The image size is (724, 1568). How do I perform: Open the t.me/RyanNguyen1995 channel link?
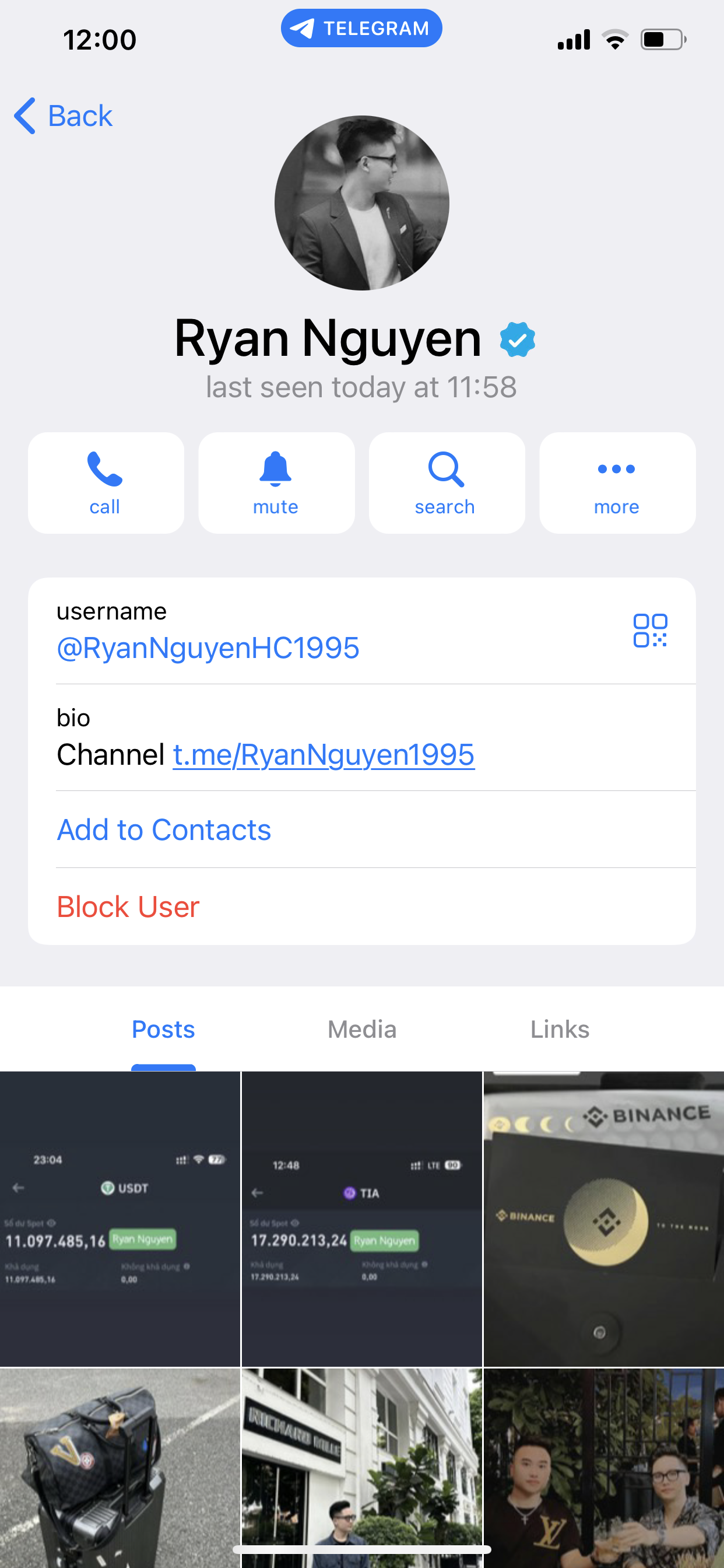coord(324,755)
